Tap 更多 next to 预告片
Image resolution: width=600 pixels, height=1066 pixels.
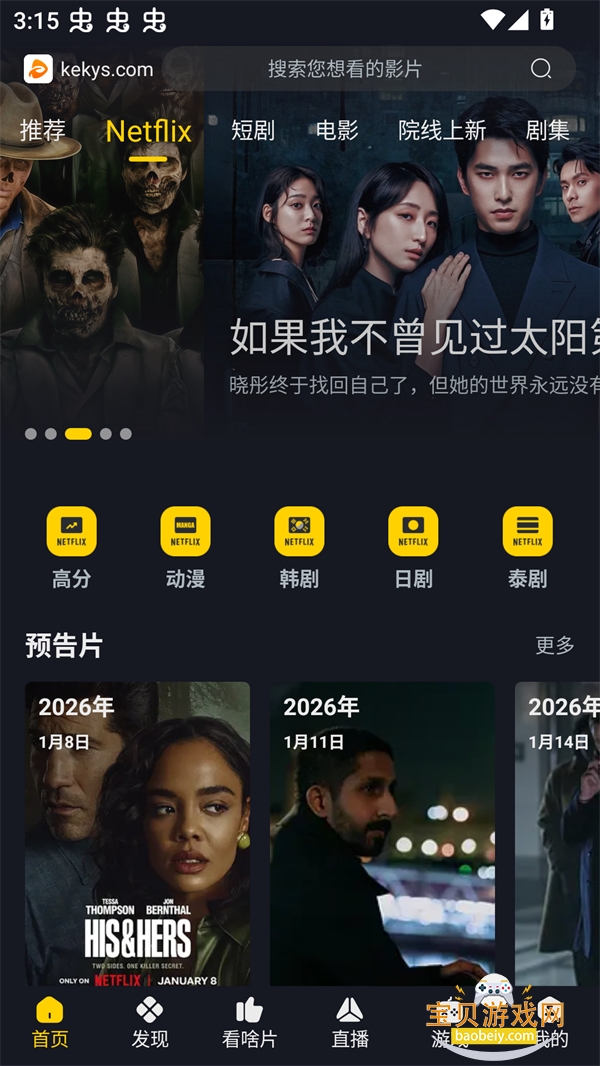[x=555, y=645]
